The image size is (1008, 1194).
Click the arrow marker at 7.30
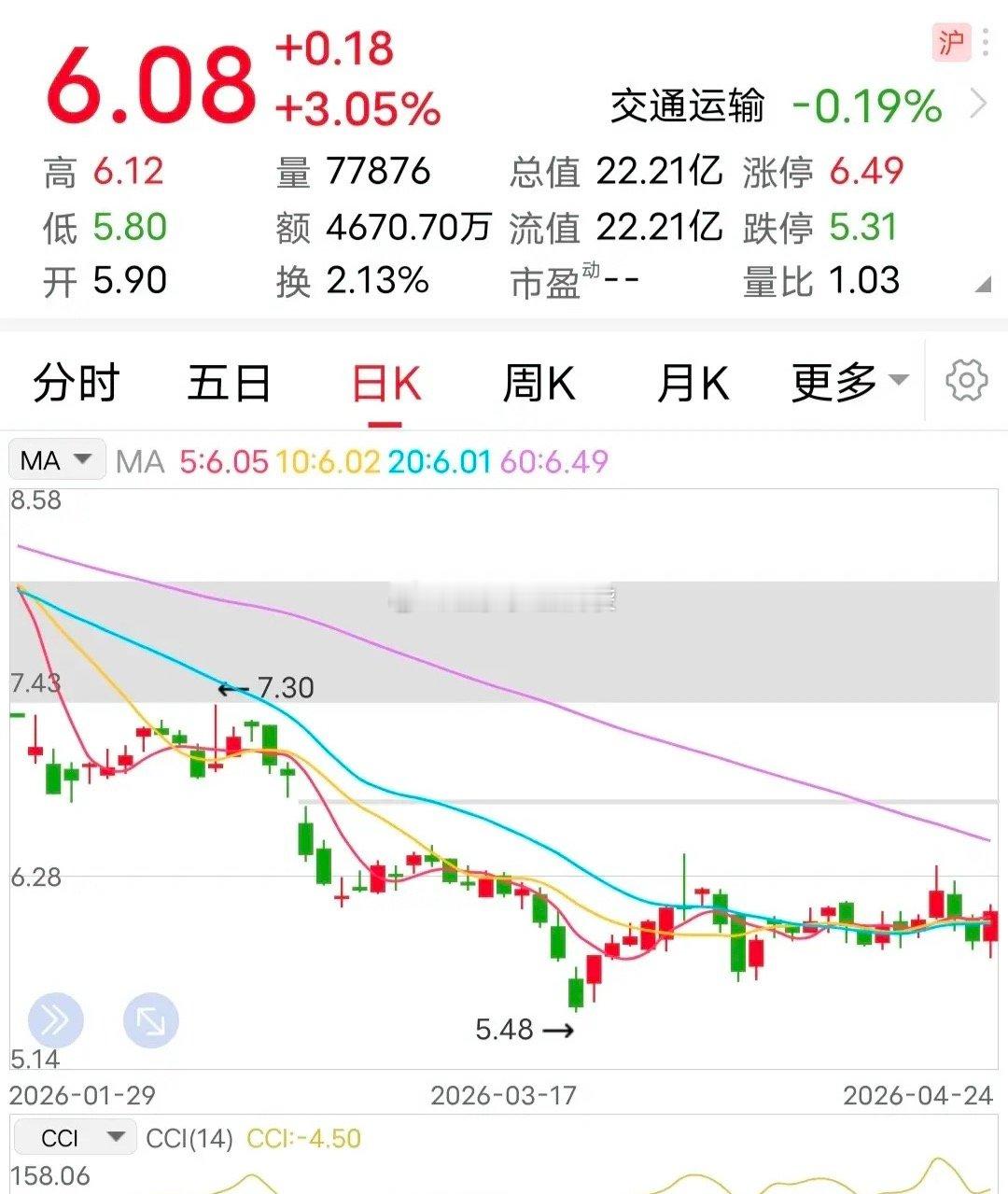pos(231,688)
